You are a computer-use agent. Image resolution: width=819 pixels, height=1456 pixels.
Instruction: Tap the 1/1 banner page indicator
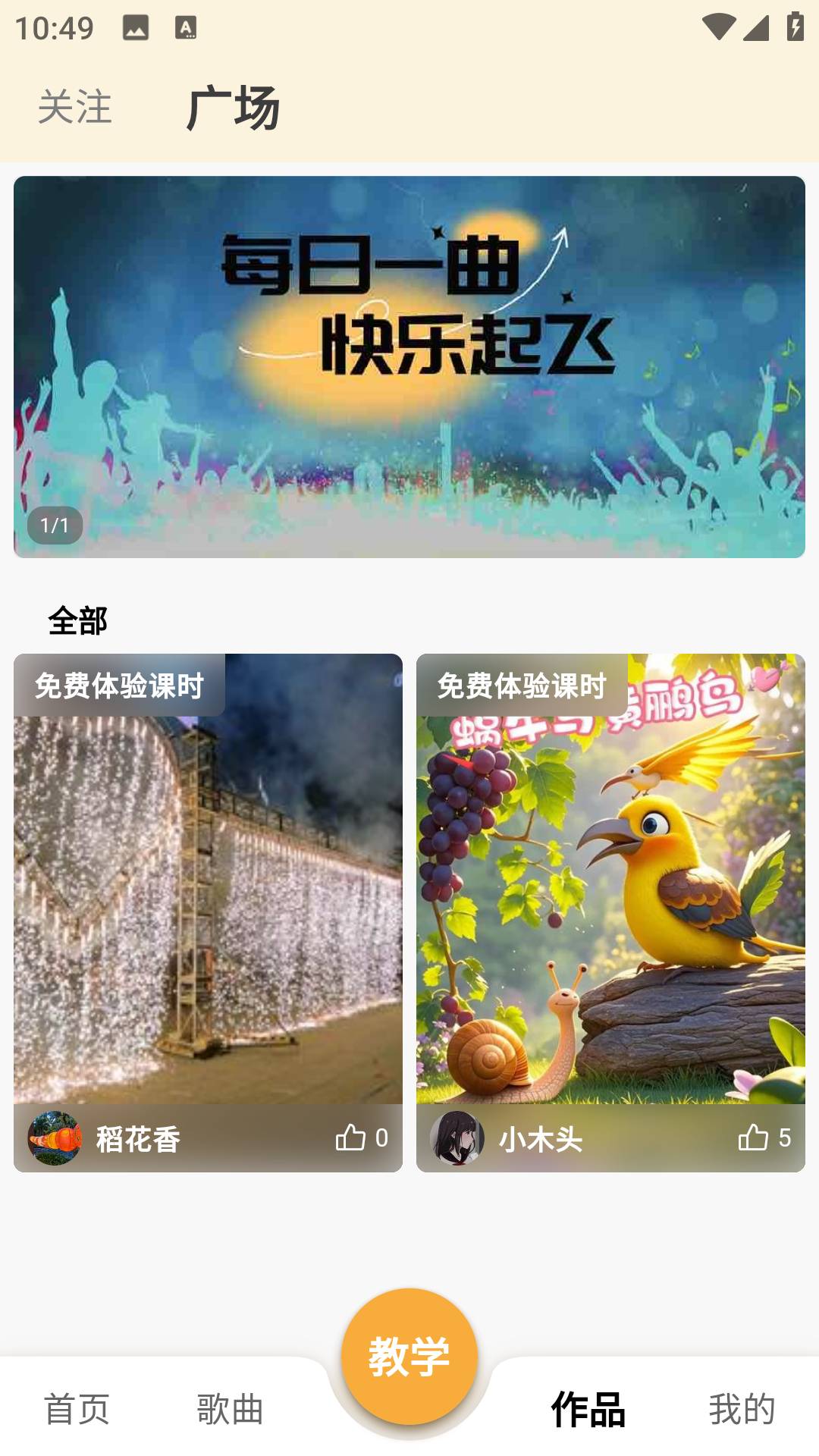point(55,523)
